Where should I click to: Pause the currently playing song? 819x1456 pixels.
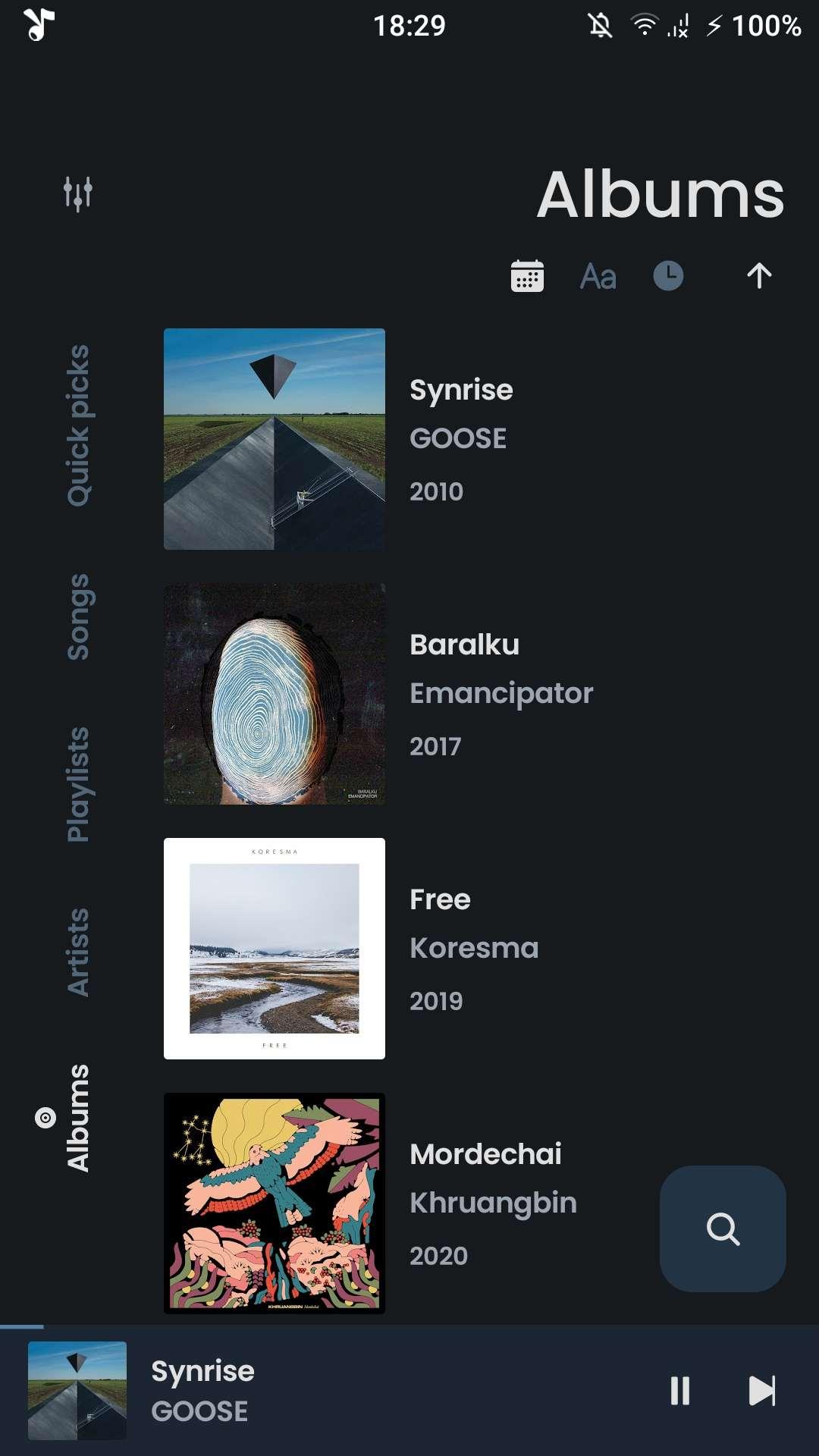pyautogui.click(x=680, y=1391)
